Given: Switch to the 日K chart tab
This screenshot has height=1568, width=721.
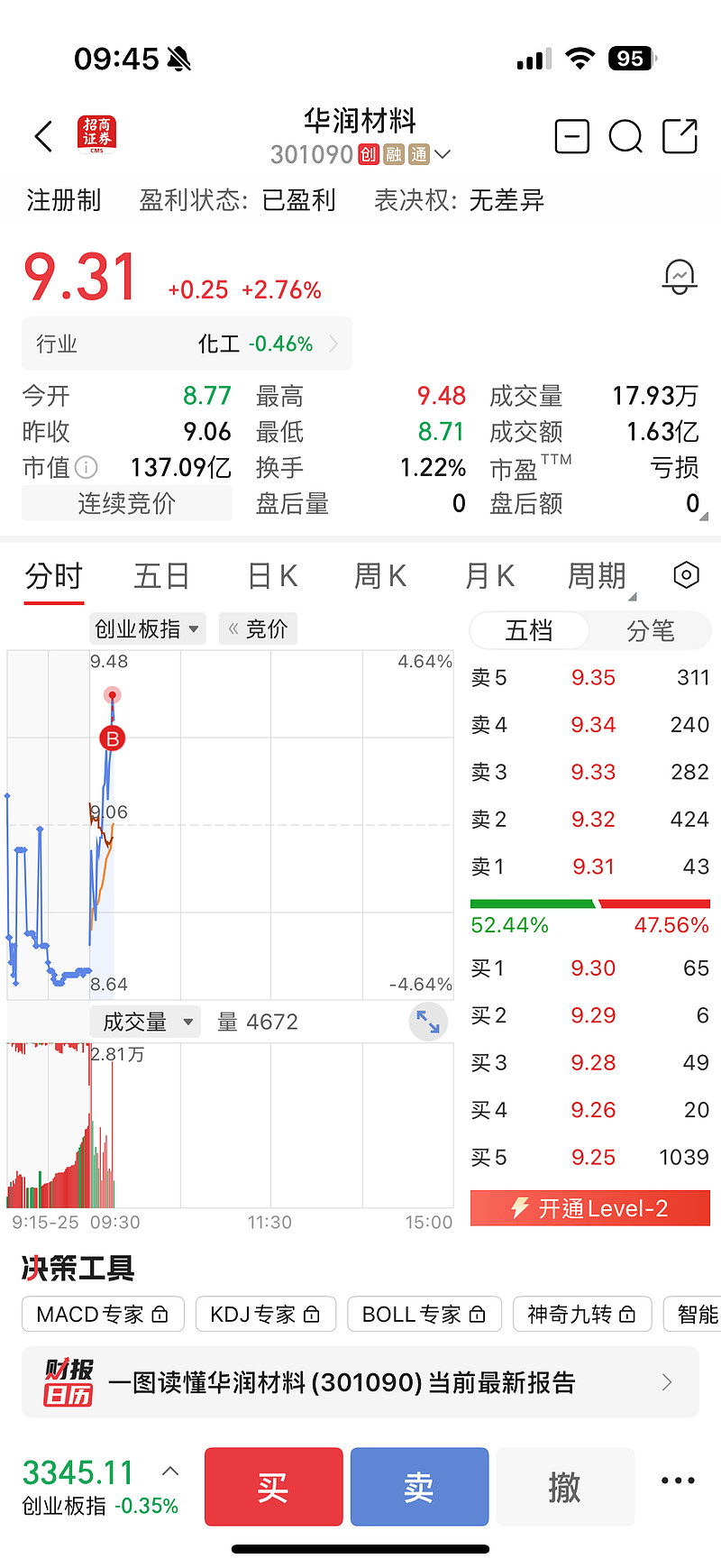Looking at the screenshot, I should click(272, 576).
